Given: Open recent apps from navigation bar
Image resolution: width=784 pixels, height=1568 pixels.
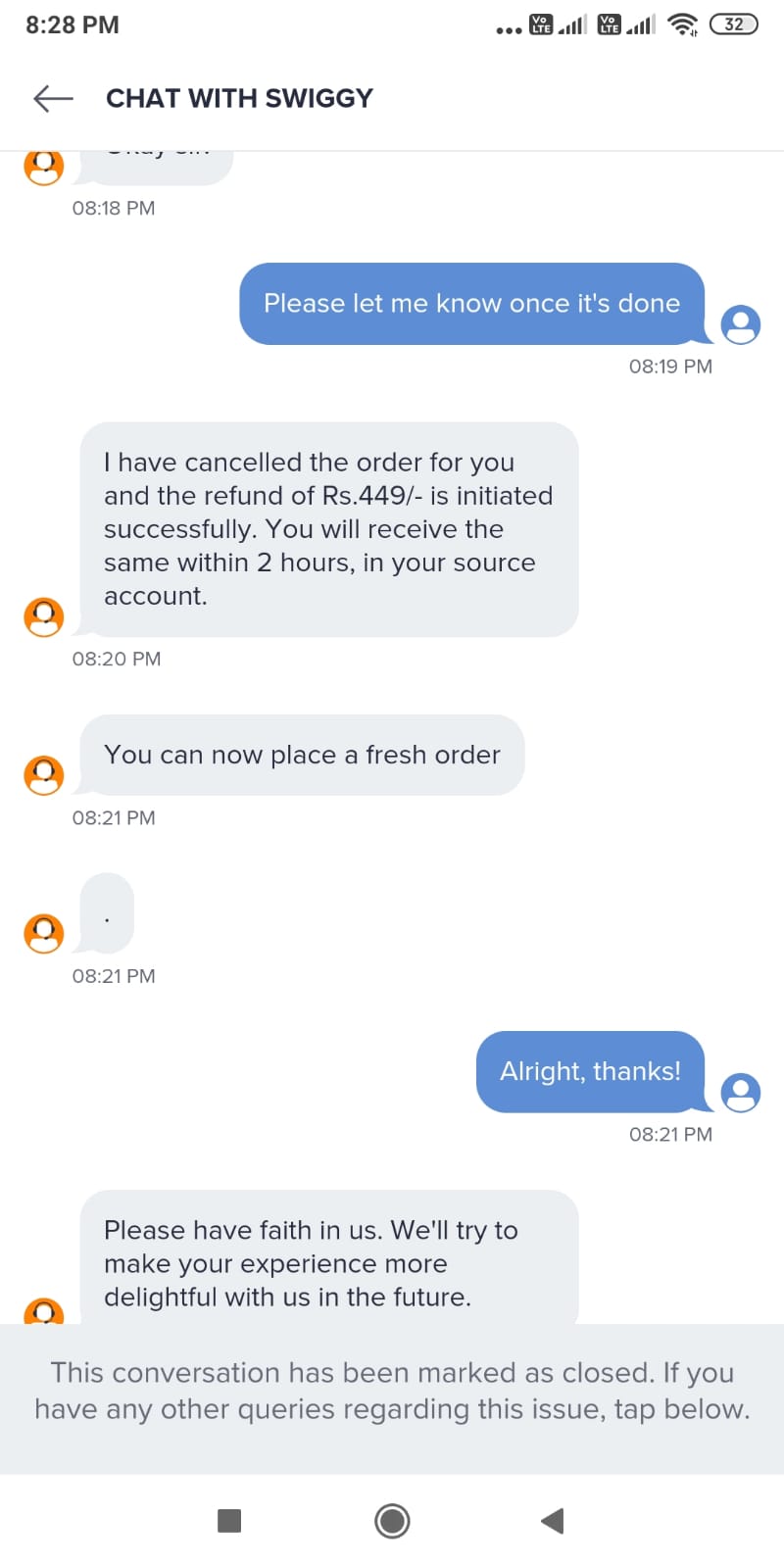Looking at the screenshot, I should (x=229, y=1521).
